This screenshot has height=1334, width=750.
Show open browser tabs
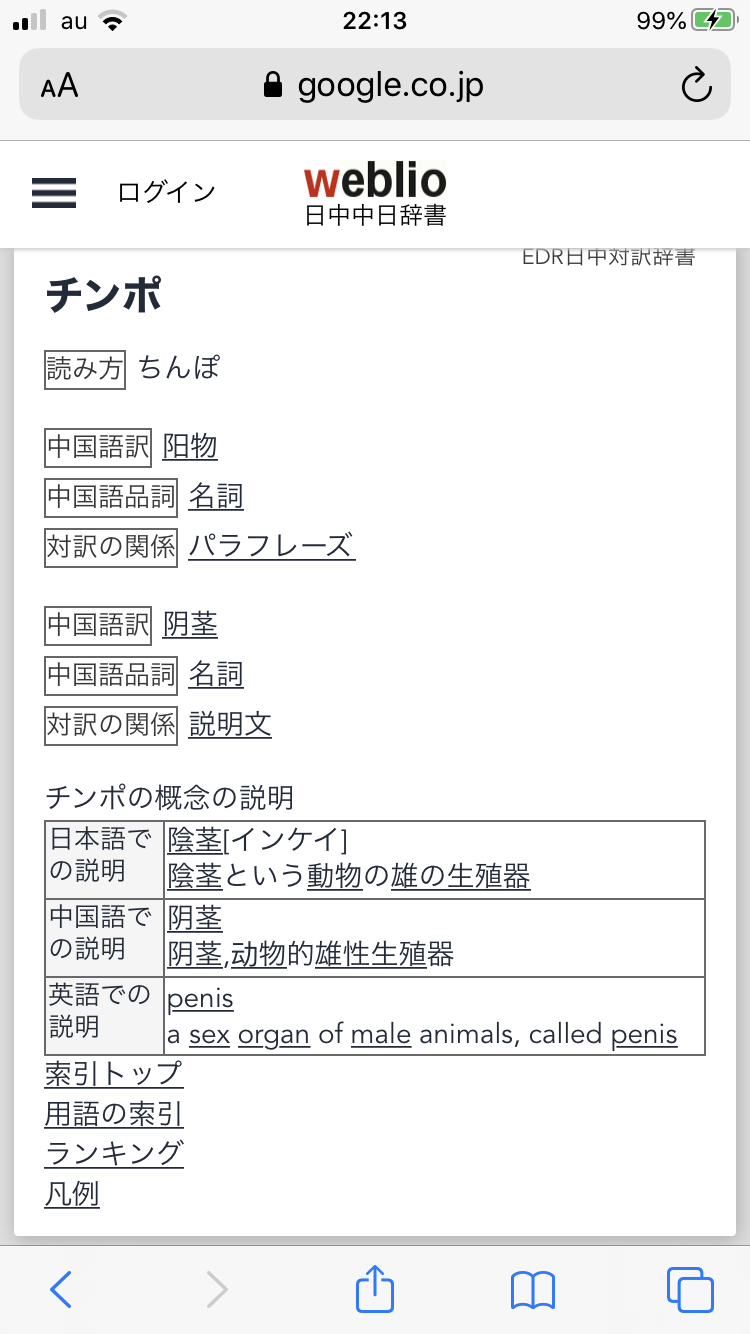pos(689,1289)
